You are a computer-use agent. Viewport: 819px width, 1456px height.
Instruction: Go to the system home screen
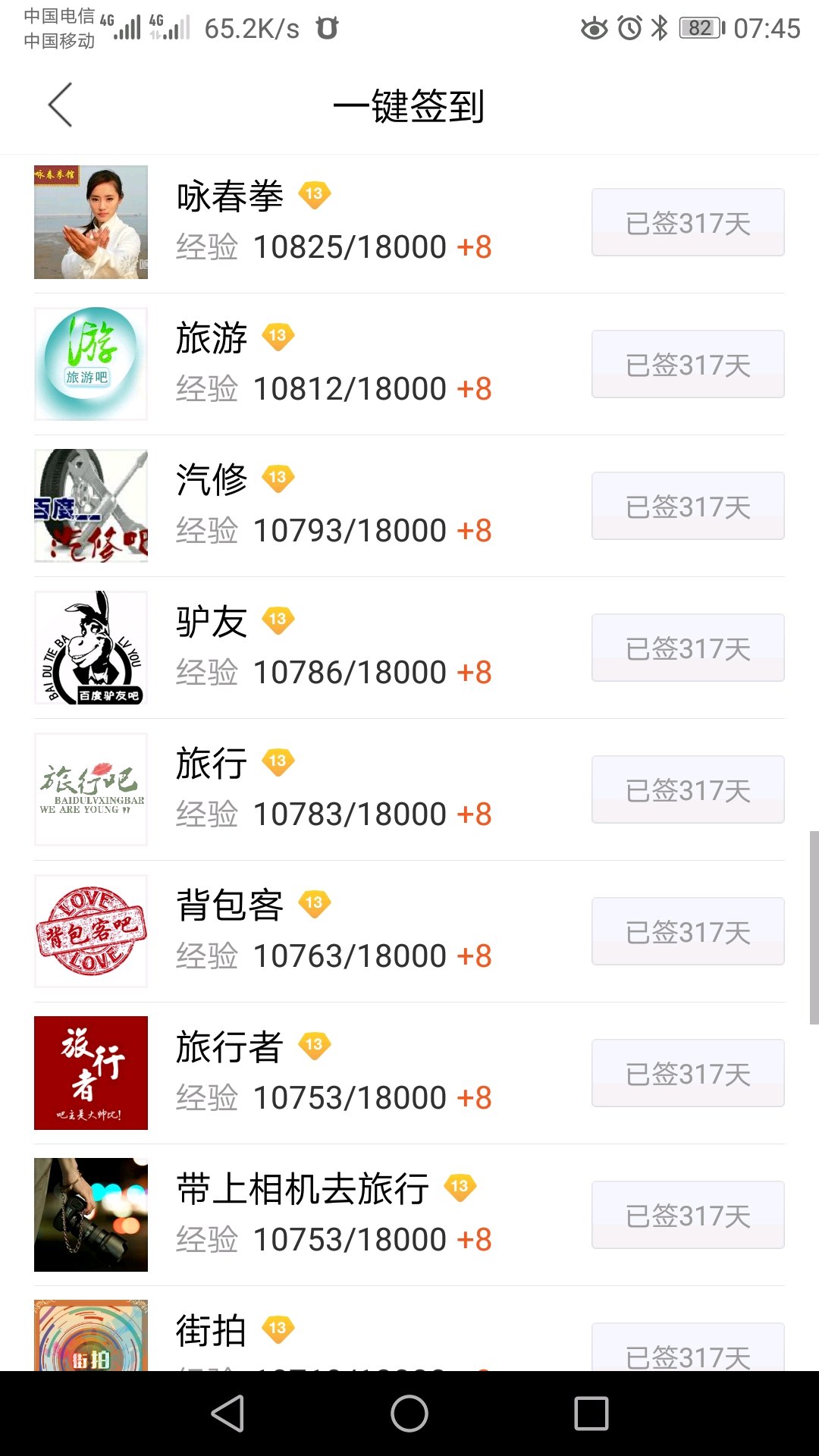point(409,1414)
